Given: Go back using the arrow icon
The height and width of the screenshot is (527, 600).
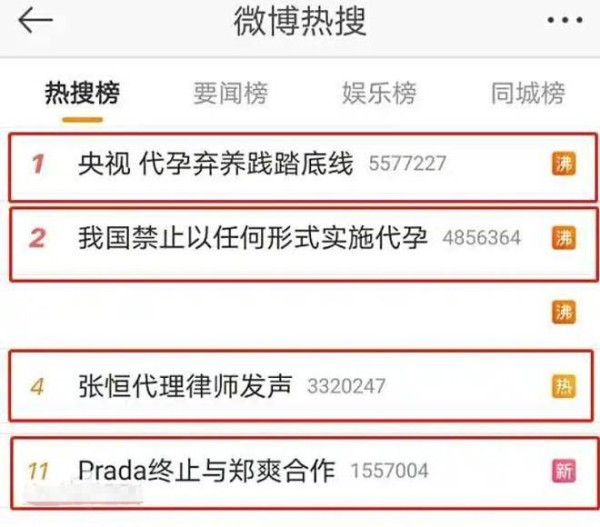Looking at the screenshot, I should [36, 21].
